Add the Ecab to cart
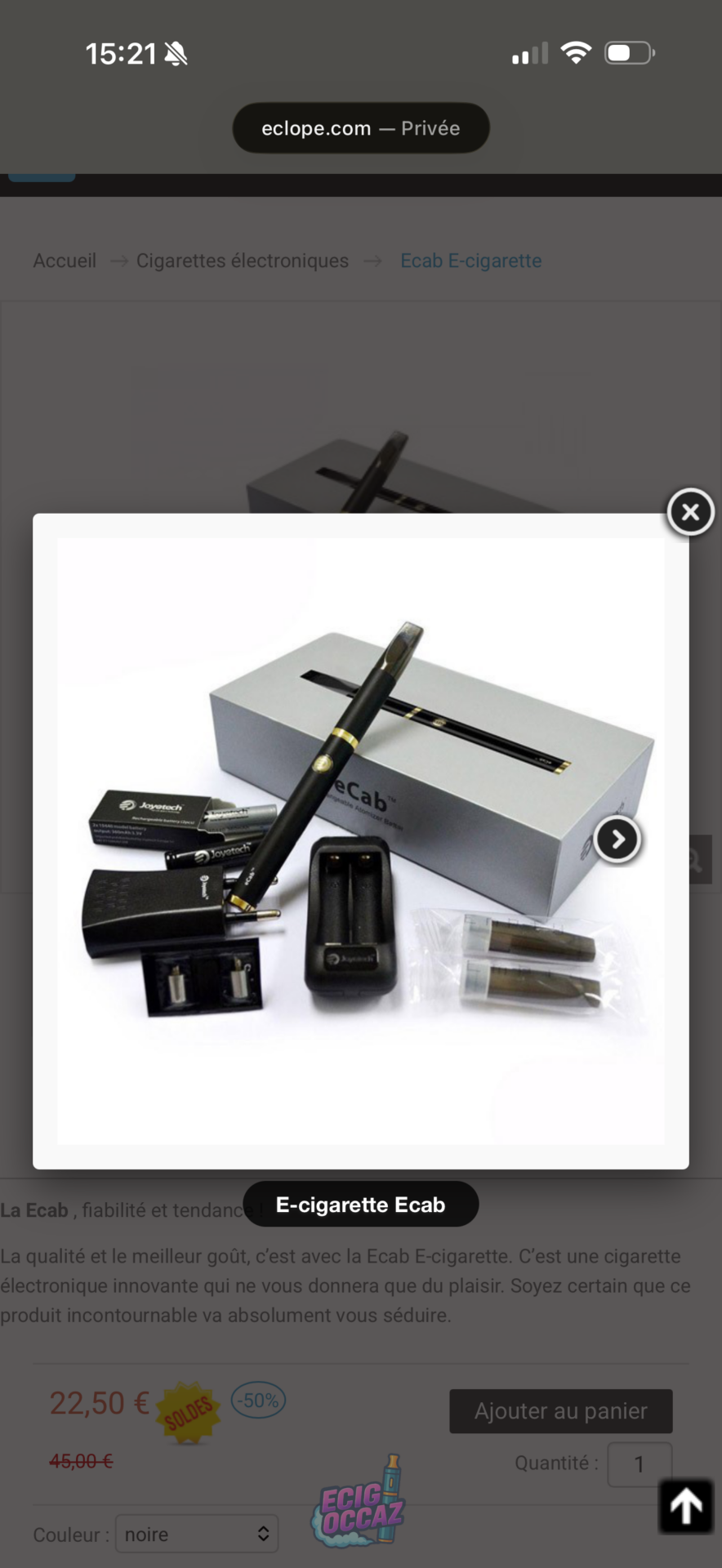The width and height of the screenshot is (722, 1568). click(560, 1411)
